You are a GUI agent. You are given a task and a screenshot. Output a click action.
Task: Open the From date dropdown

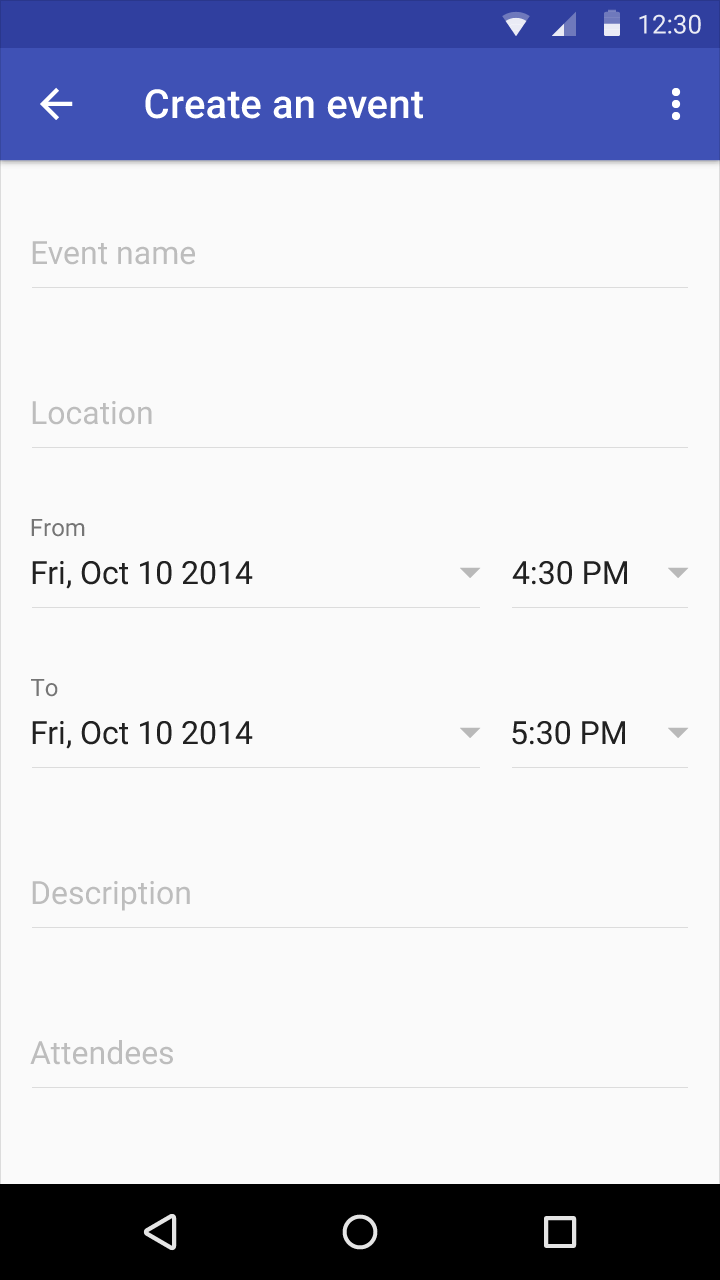coord(255,574)
